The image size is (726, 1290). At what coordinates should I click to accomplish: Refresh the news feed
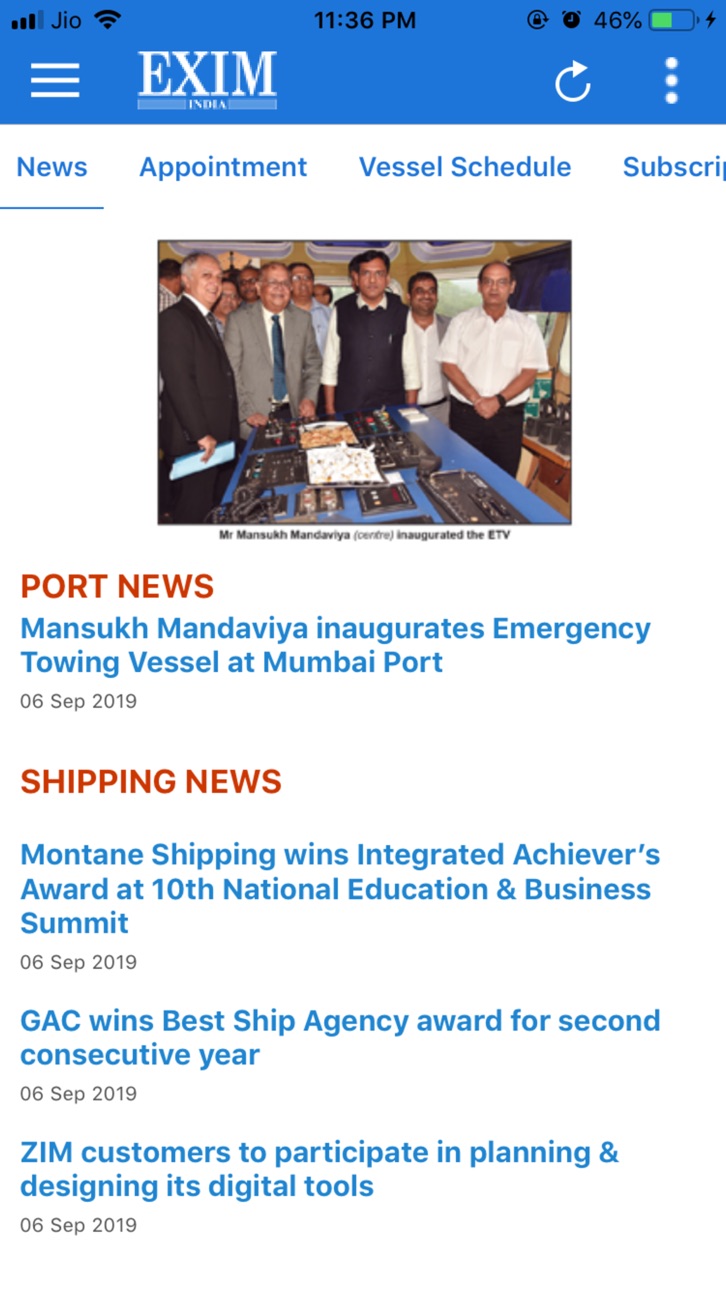pos(573,81)
